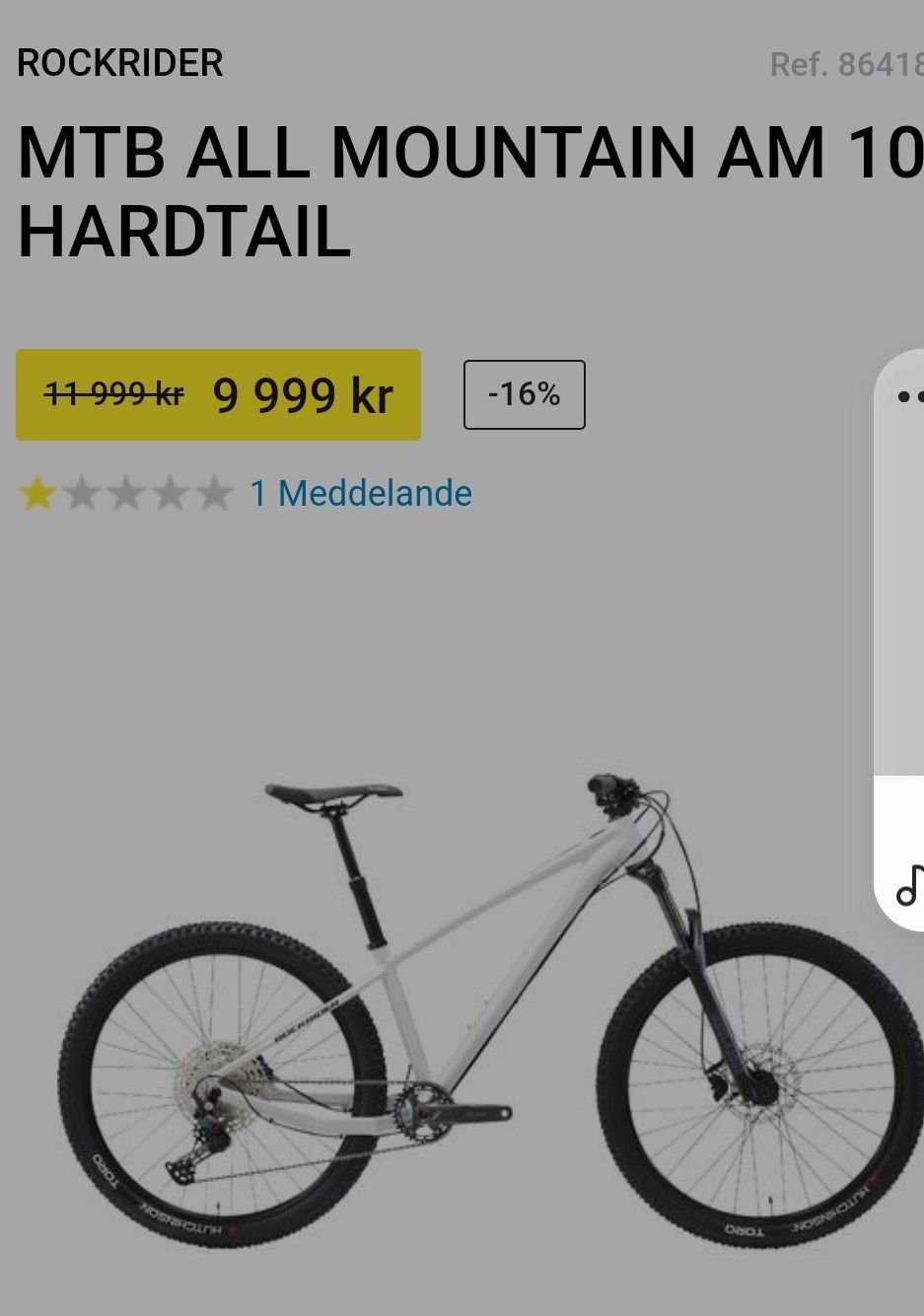The height and width of the screenshot is (1316, 924).
Task: Open volume panel's three-dot settings
Action: pyautogui.click(x=909, y=397)
